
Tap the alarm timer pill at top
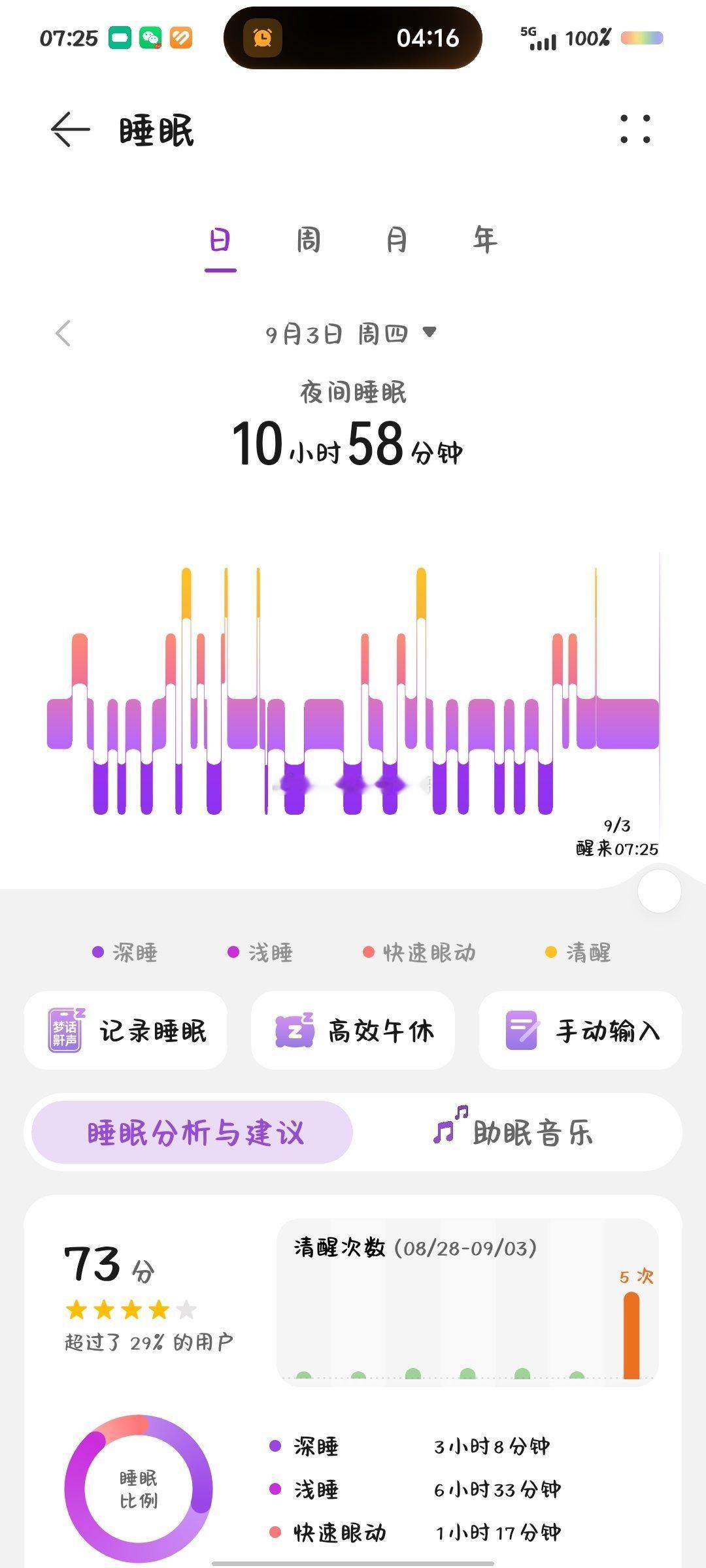353,38
